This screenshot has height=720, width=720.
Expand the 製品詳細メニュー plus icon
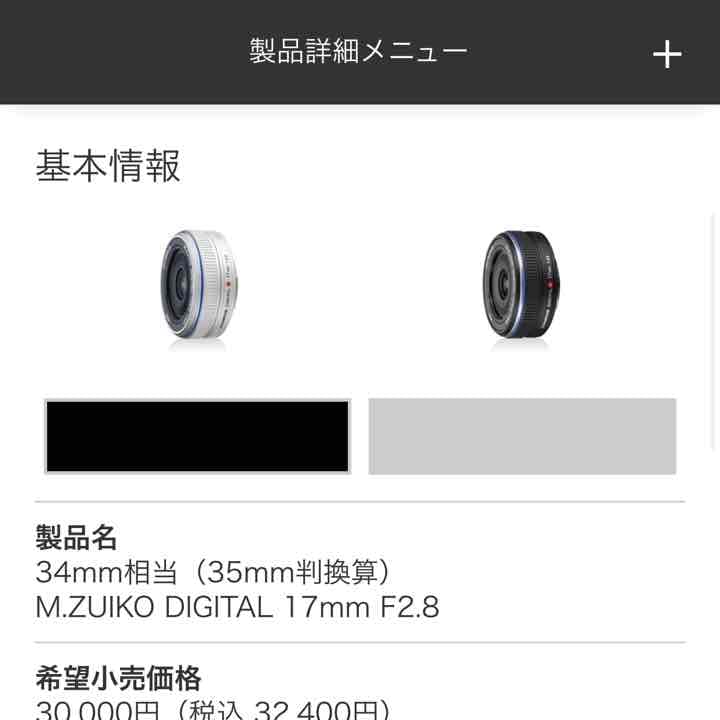coord(667,54)
